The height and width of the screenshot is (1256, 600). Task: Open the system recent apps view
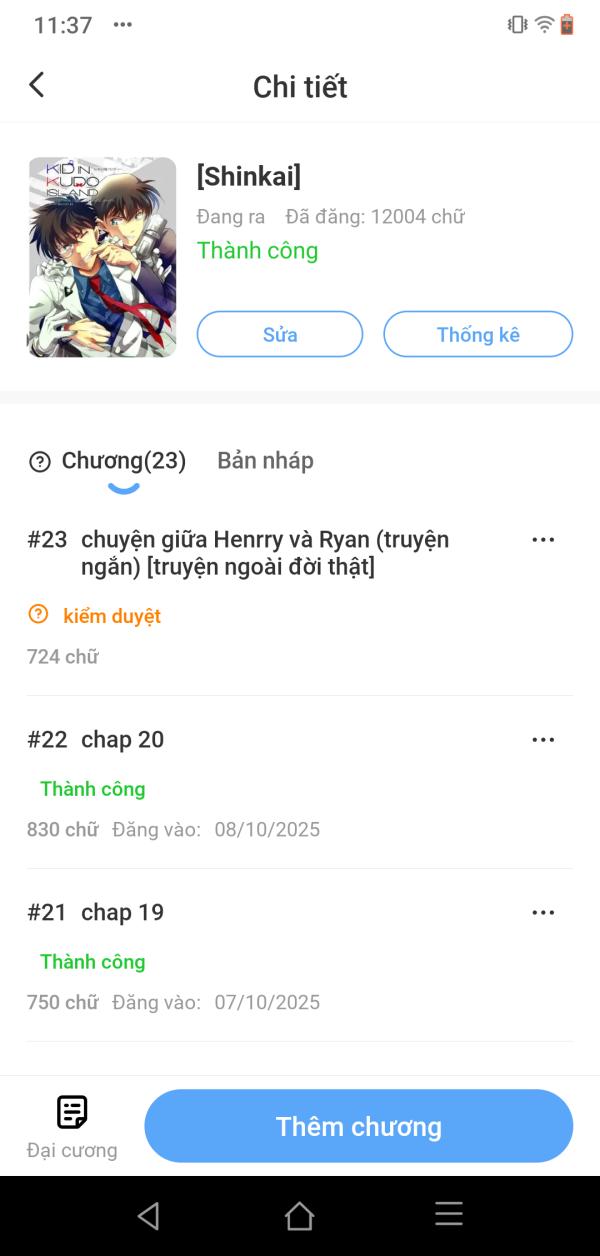(x=449, y=1215)
